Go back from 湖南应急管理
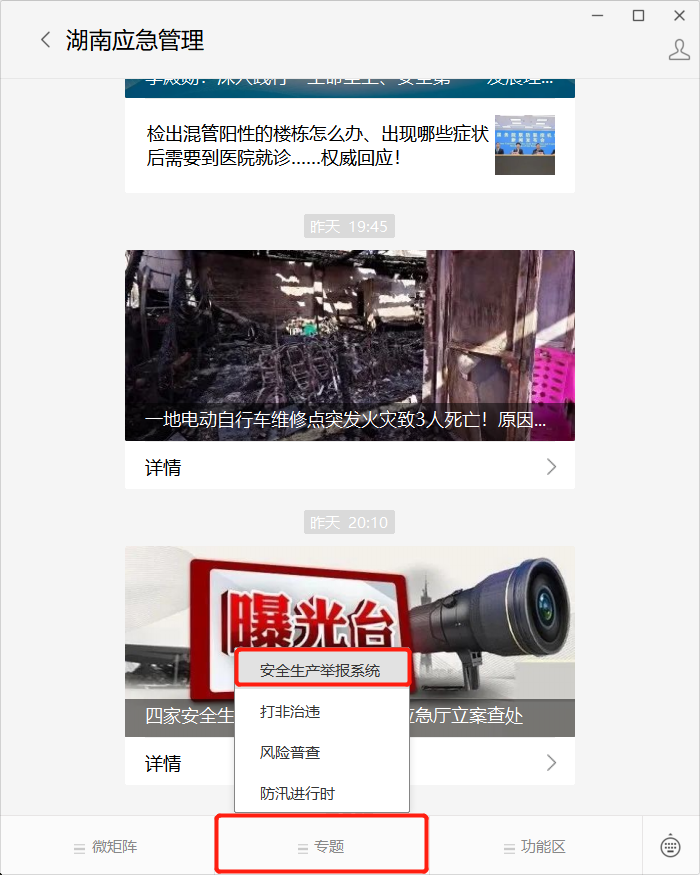 point(45,40)
